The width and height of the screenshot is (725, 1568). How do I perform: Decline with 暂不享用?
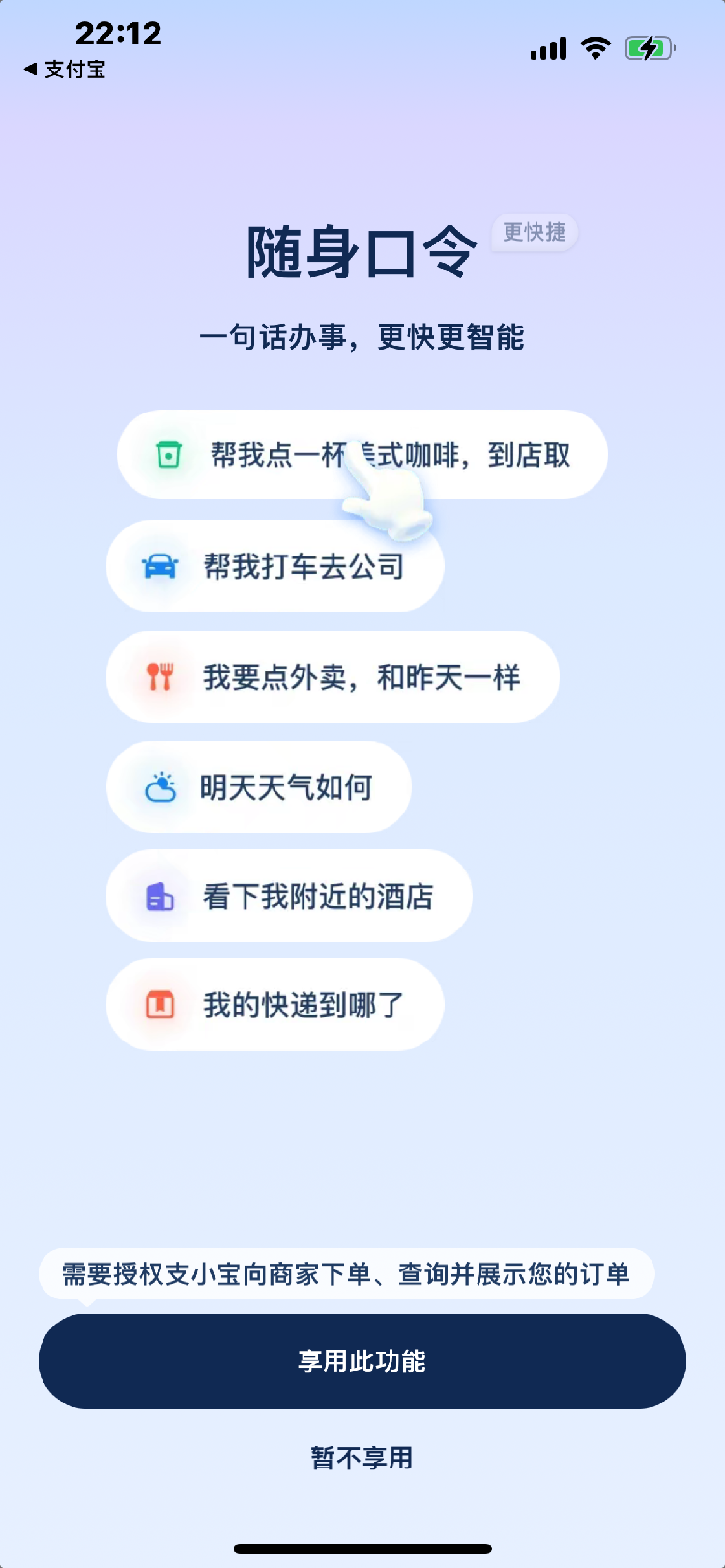362,1458
